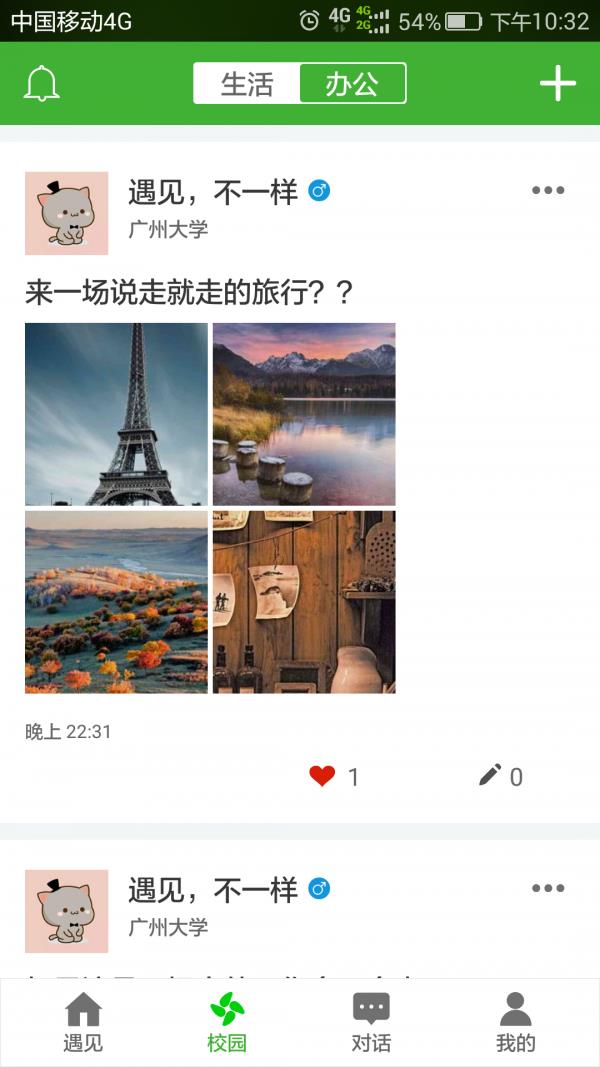Screen dimensions: 600x1067
Task: View the Eiffel Tower photo
Action: pyautogui.click(x=116, y=414)
